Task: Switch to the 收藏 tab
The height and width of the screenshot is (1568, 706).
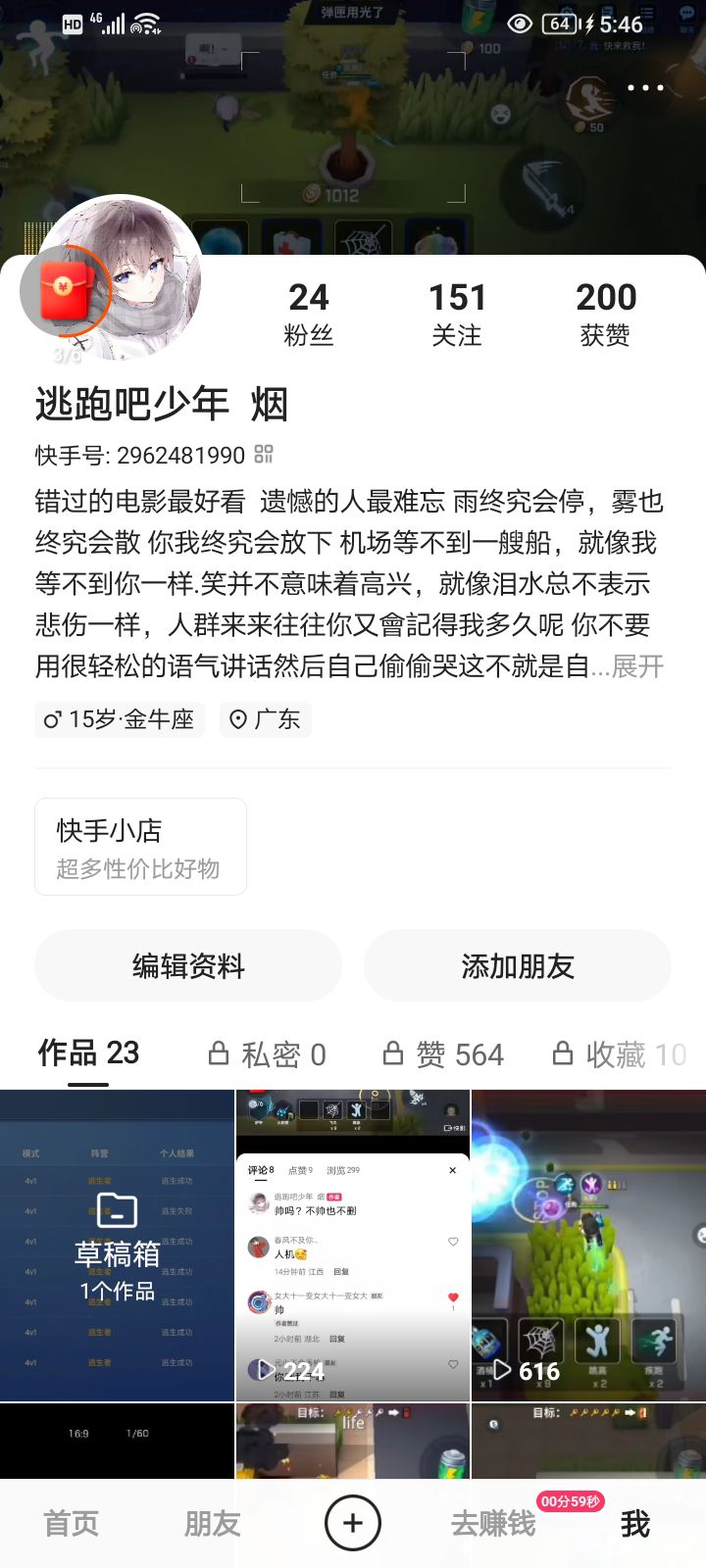Action: point(620,1054)
